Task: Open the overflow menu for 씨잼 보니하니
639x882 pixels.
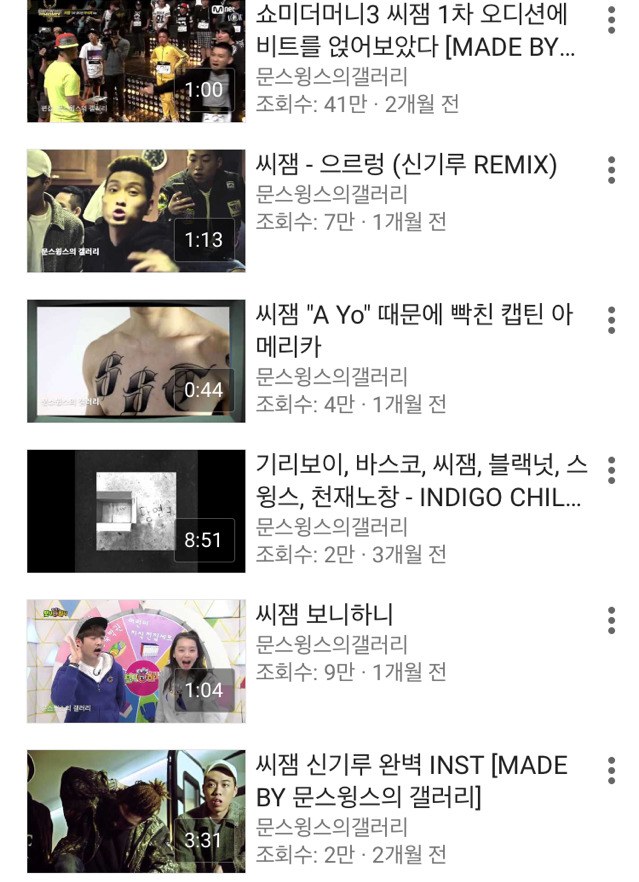Action: [x=611, y=620]
